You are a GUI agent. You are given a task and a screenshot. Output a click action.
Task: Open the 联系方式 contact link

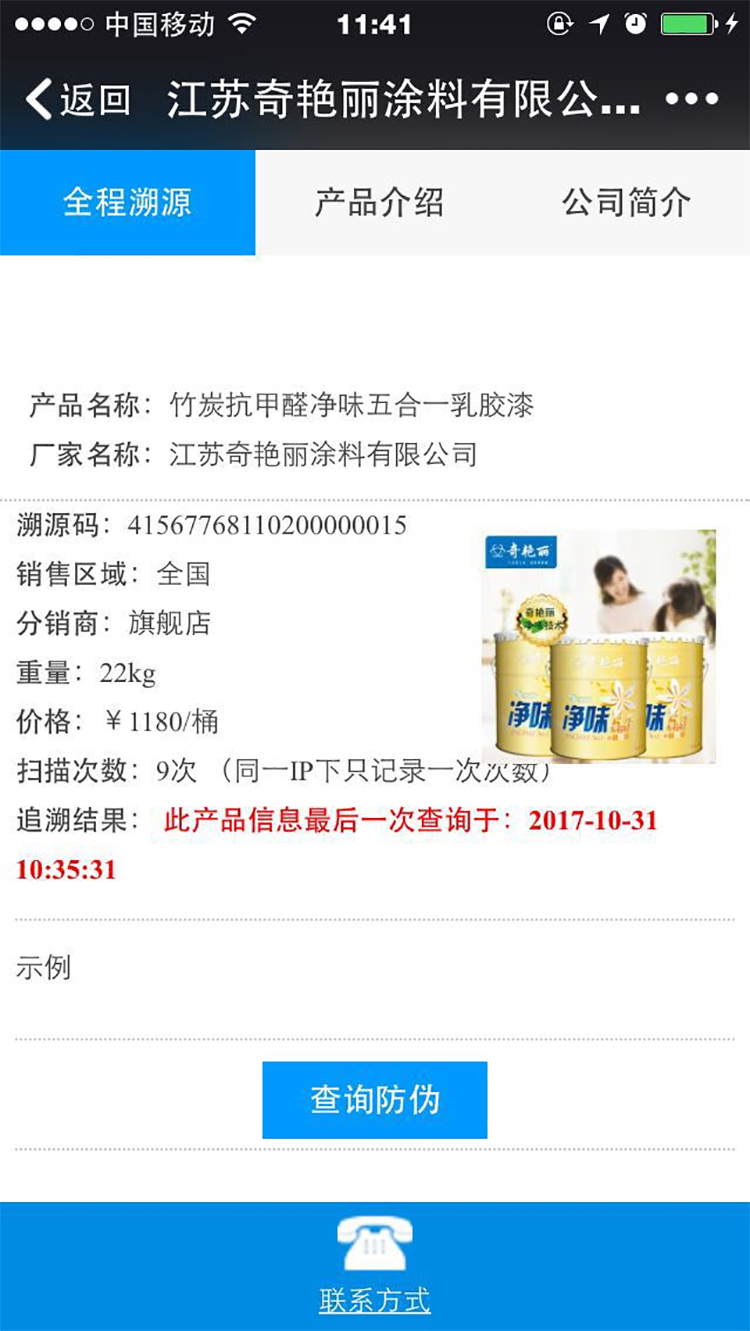point(374,1300)
